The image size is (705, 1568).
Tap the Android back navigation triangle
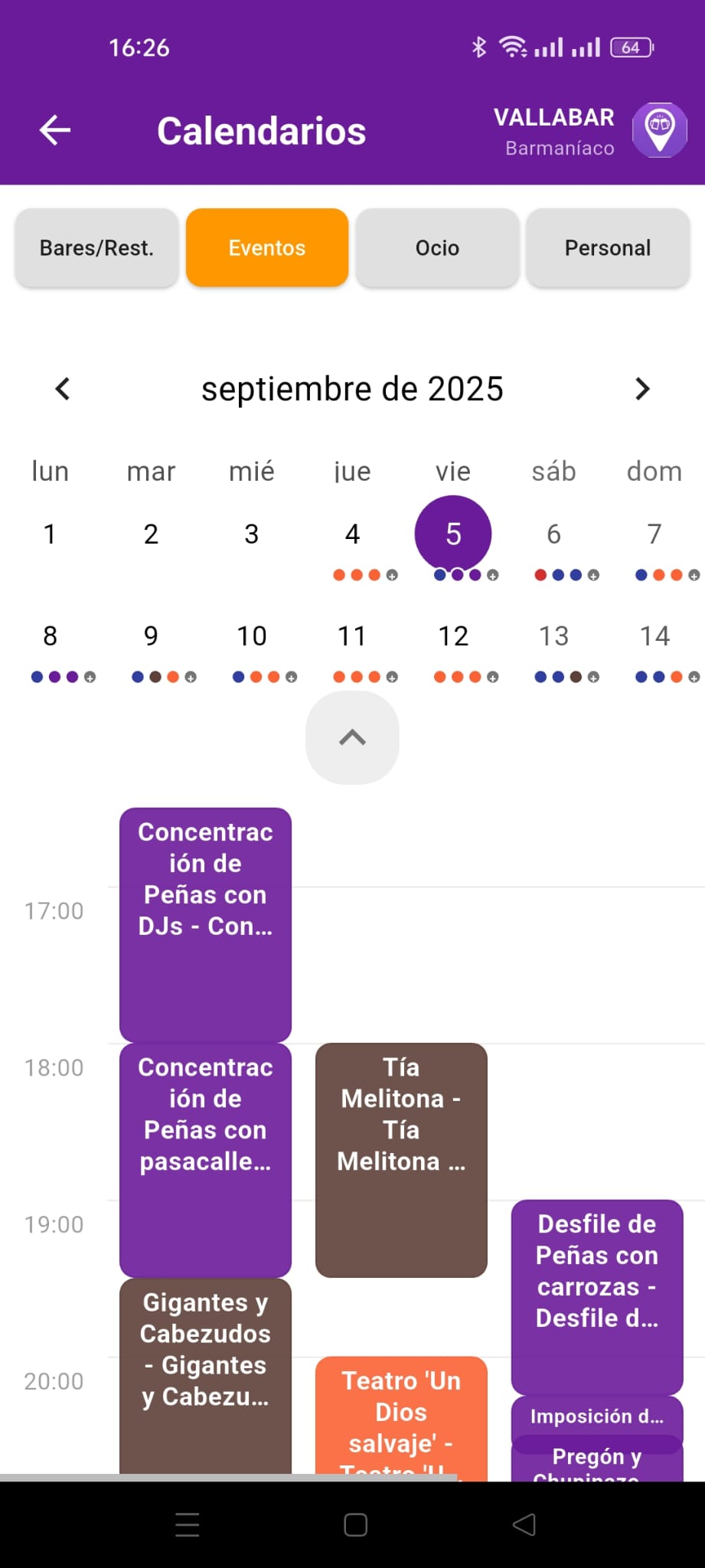tap(524, 1525)
